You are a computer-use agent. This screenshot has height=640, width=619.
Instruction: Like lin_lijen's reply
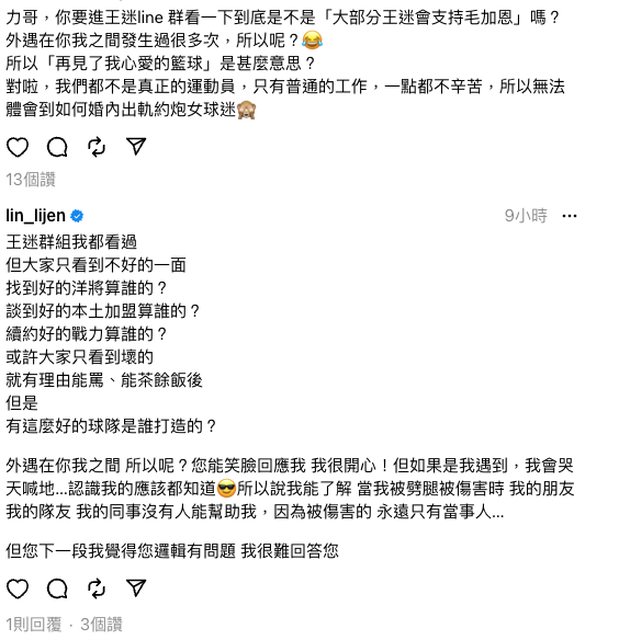point(18,588)
